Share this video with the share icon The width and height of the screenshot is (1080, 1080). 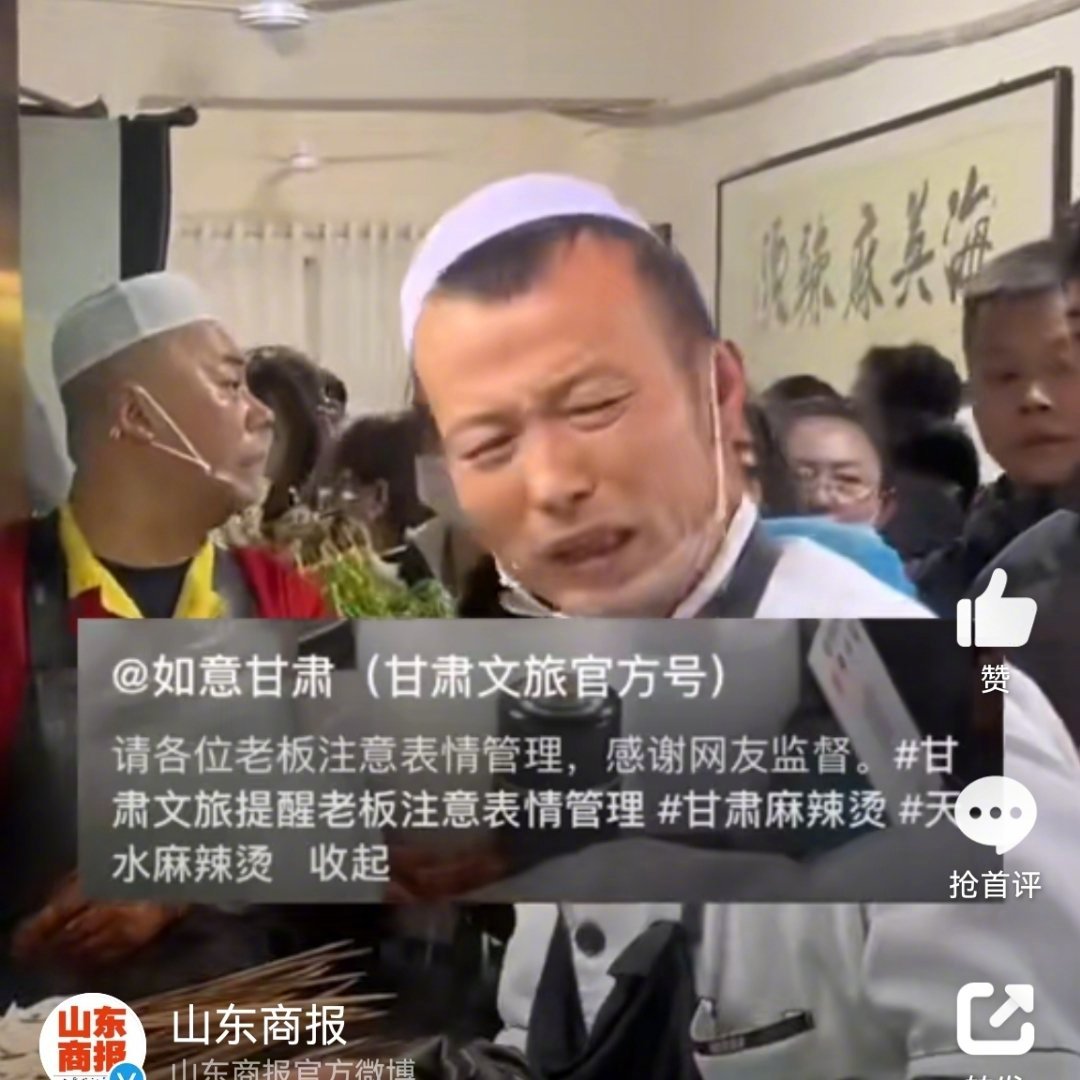click(x=996, y=1017)
